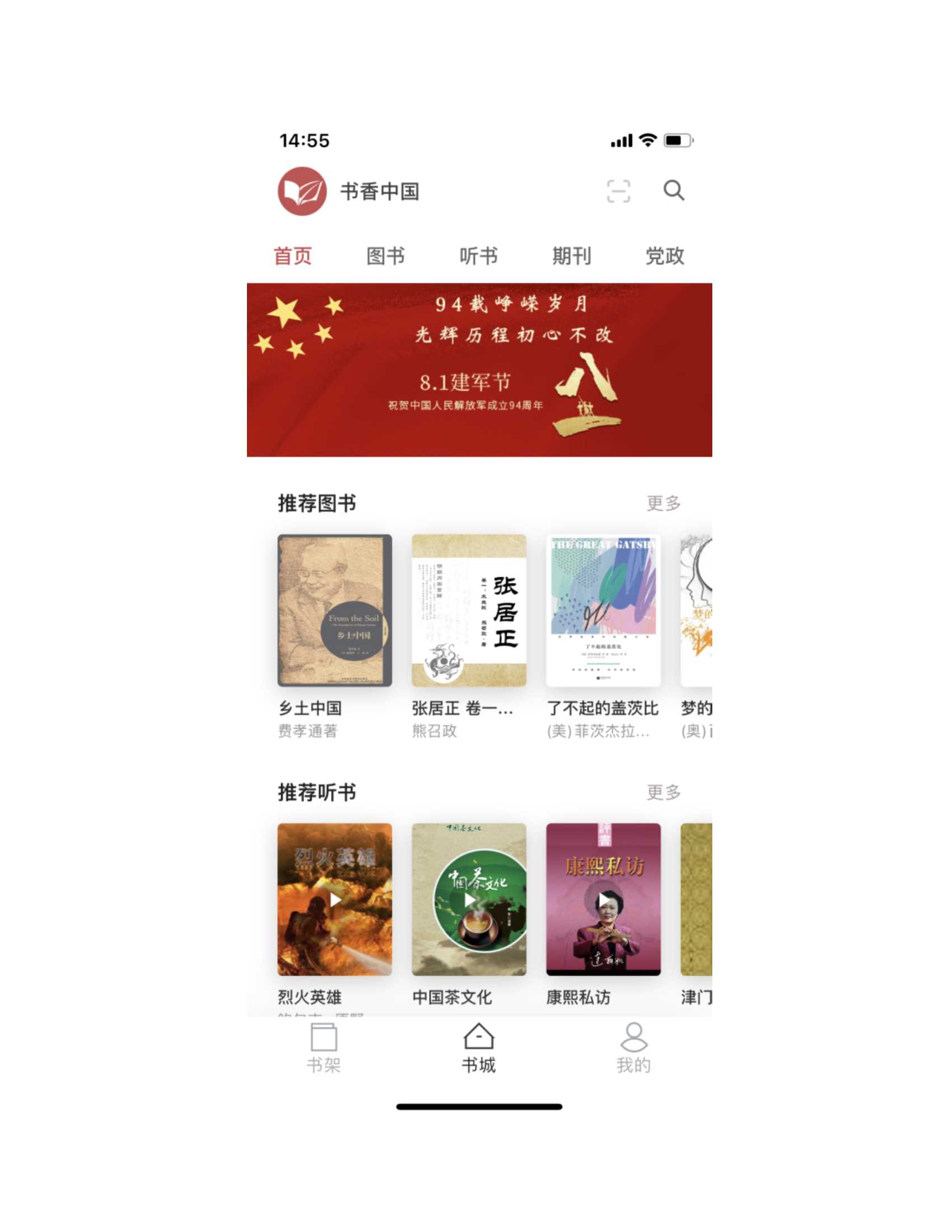Screen dimensions: 952x1232
Task: Select the 书城 bottom tab
Action: (479, 1048)
